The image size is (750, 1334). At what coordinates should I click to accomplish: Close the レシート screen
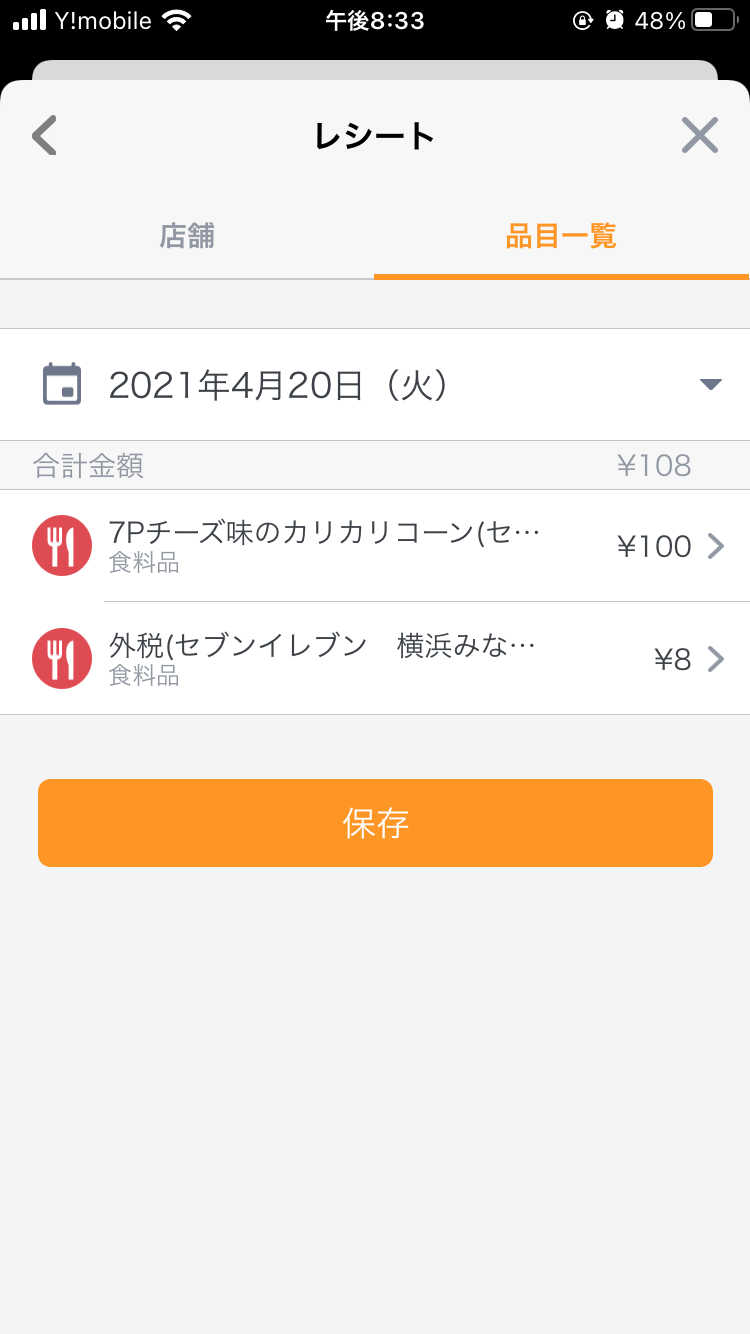click(x=700, y=135)
